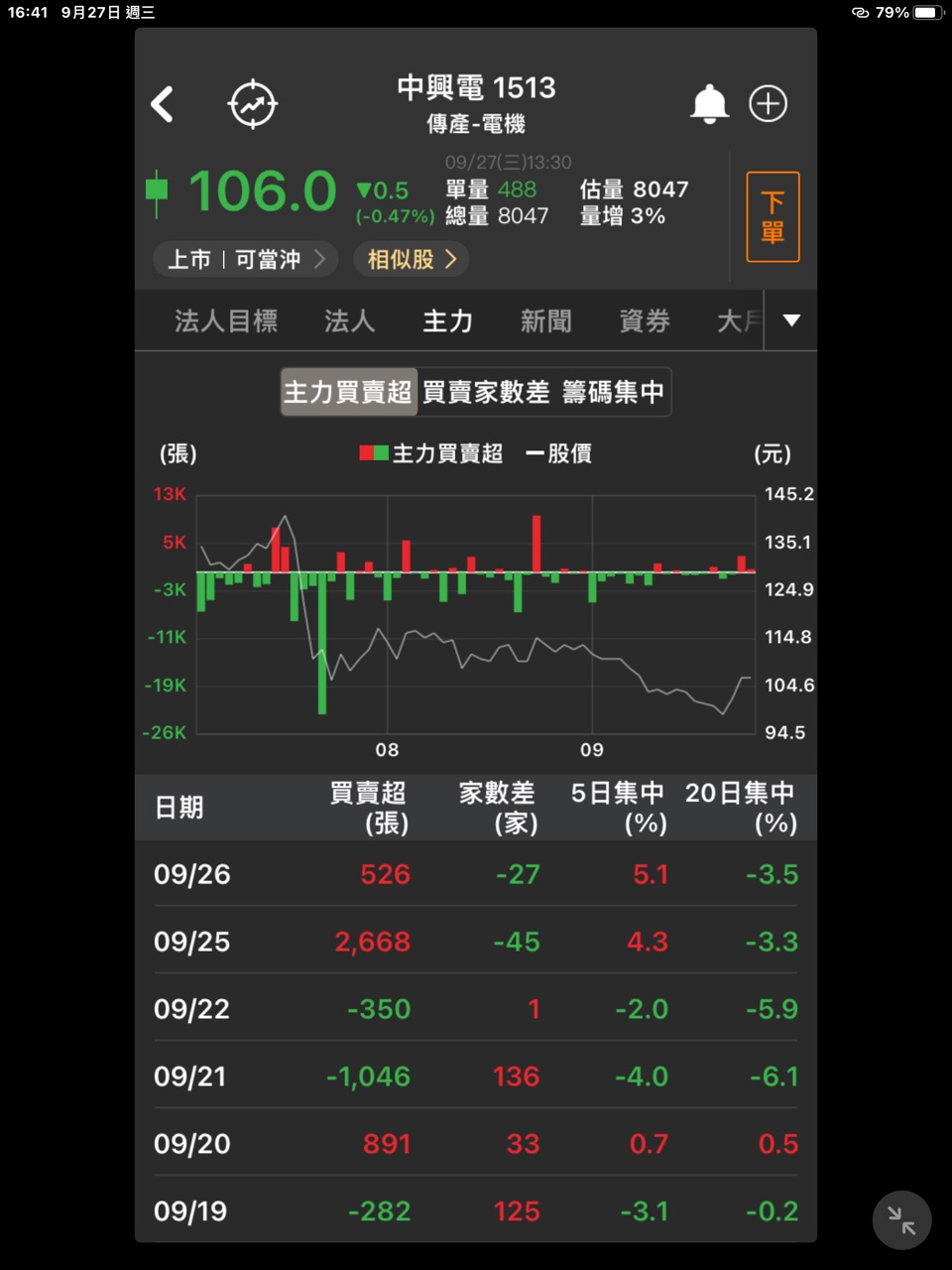Viewport: 952px width, 1270px height.
Task: Switch to the 法人 tab
Action: click(x=349, y=321)
